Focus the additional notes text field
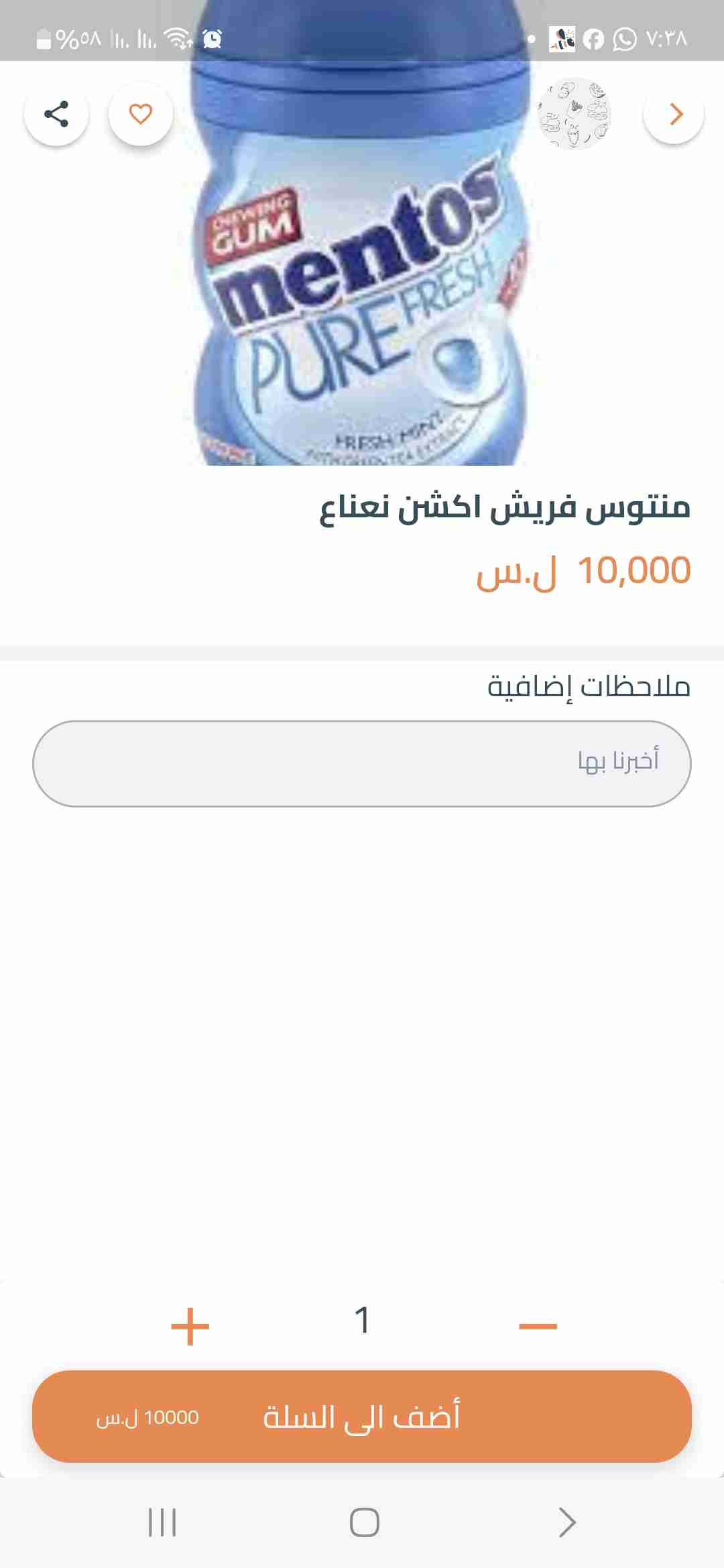This screenshot has width=724, height=1568. point(362,763)
